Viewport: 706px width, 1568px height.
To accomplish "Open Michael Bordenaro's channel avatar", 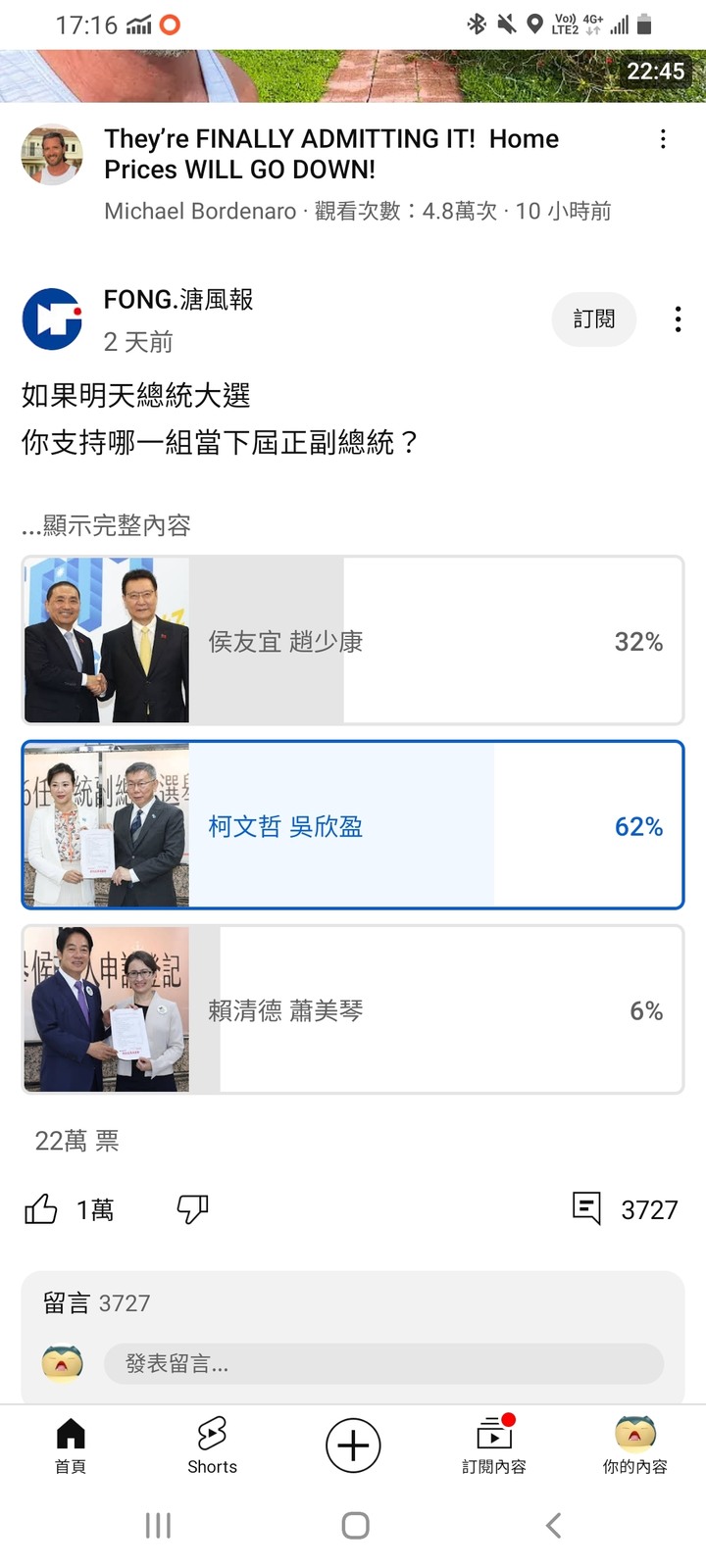I will click(52, 154).
